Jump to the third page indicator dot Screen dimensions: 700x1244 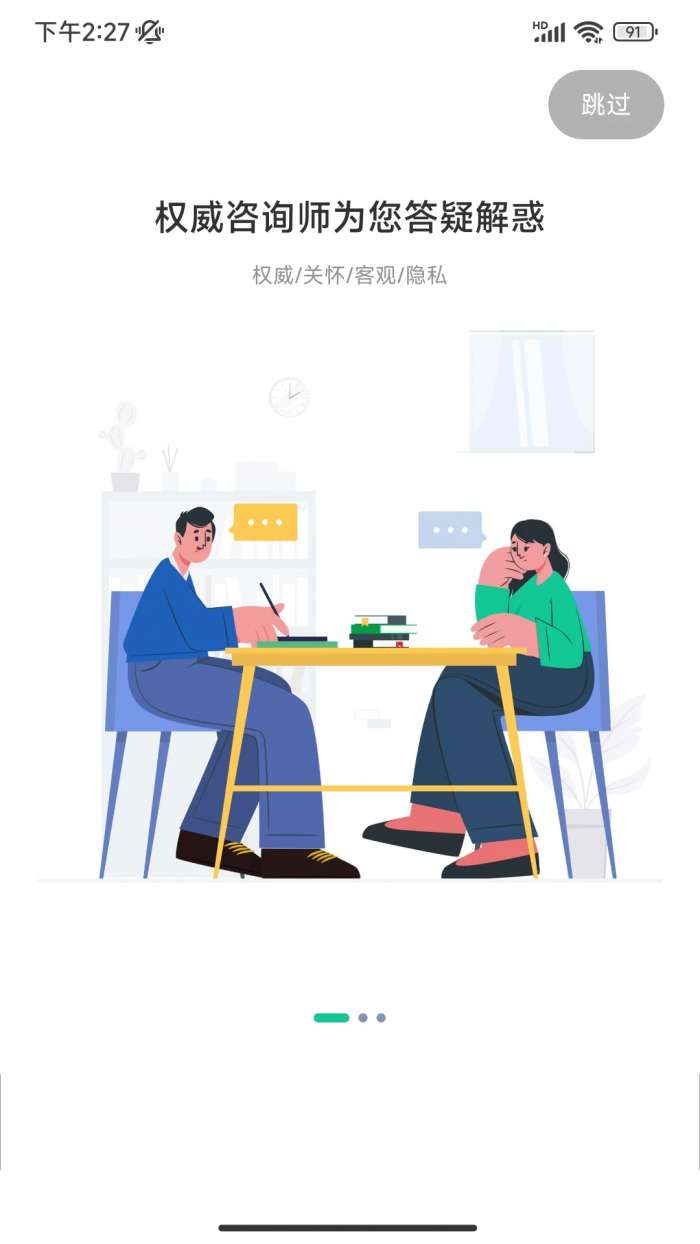point(381,1018)
